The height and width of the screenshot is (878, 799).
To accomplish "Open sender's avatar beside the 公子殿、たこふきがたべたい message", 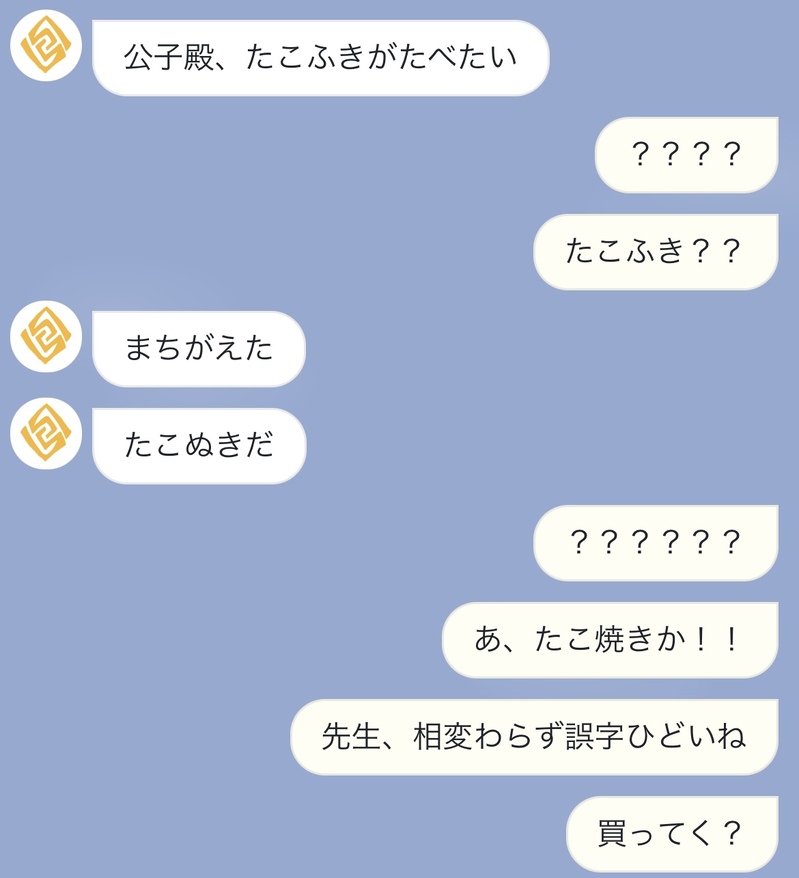I will [x=46, y=46].
